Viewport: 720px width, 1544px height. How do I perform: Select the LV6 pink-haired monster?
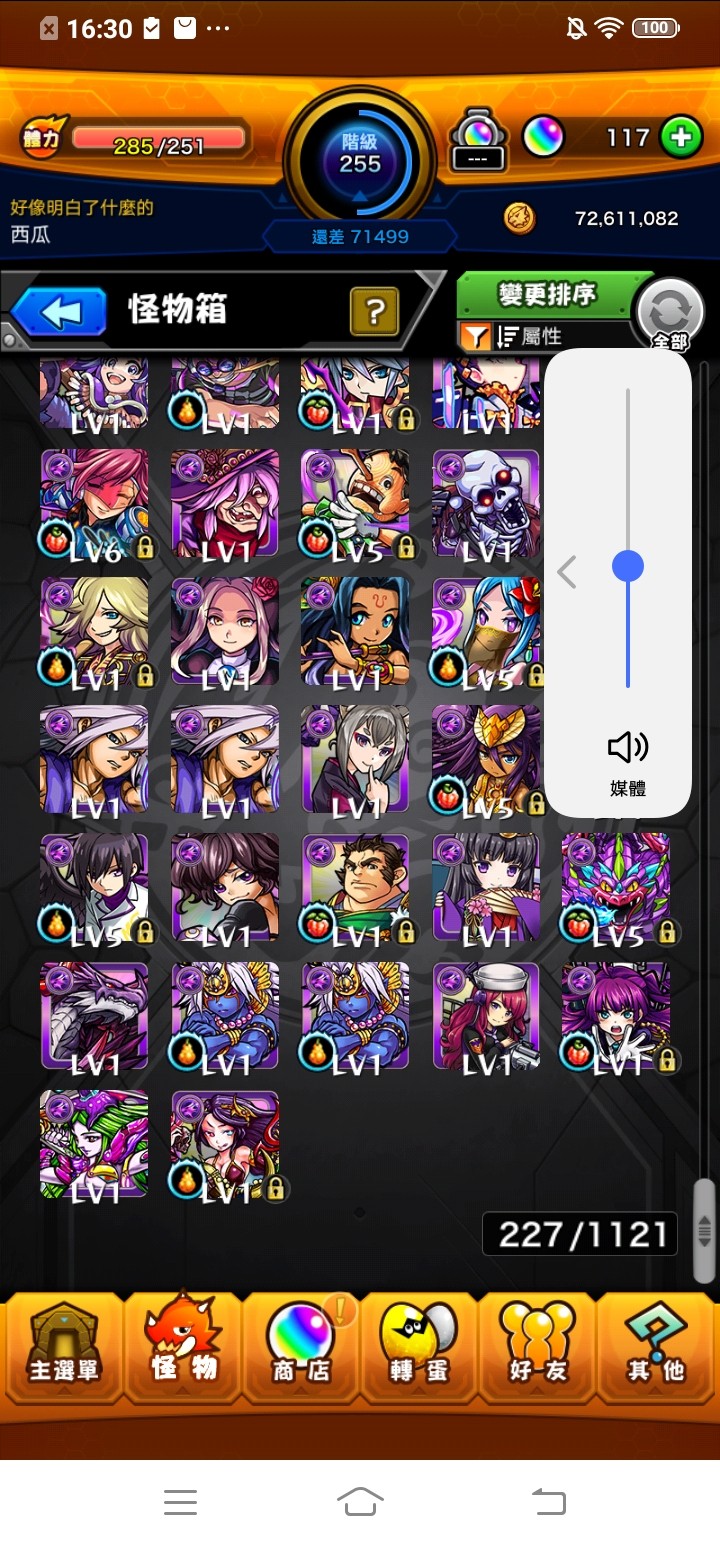coord(94,503)
